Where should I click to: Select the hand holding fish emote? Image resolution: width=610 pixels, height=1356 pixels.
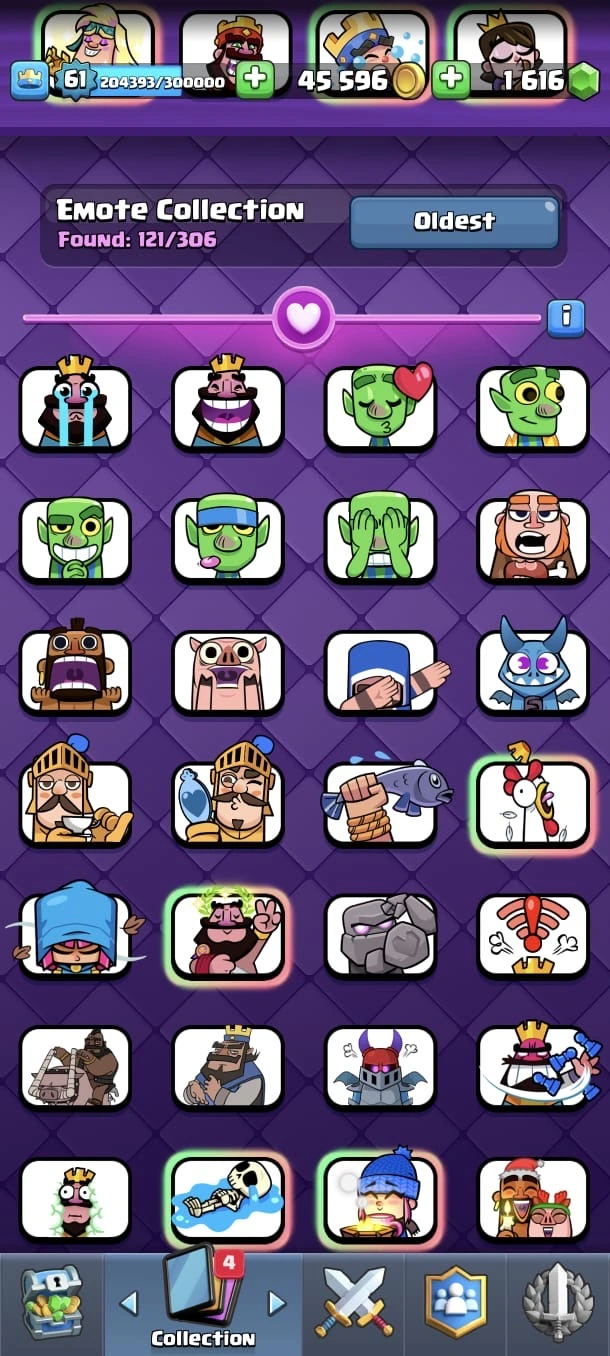tap(380, 803)
